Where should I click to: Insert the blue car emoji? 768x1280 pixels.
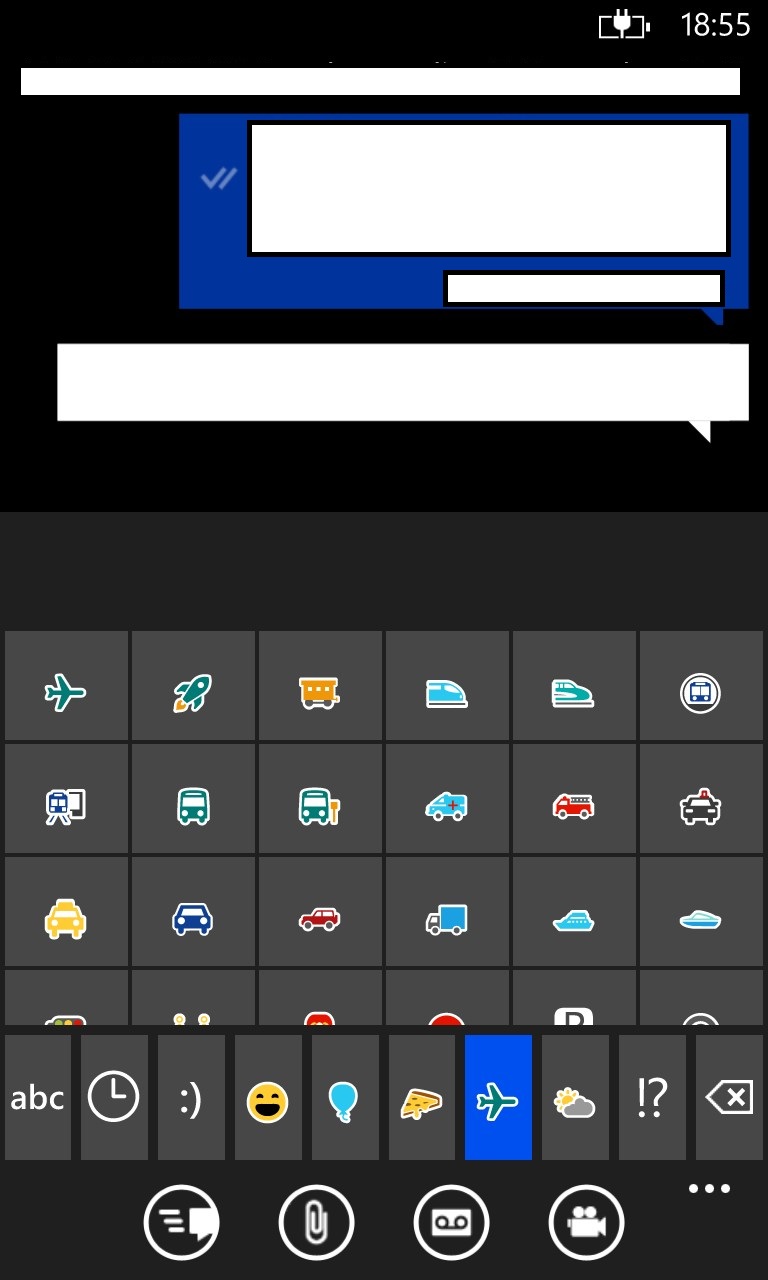(193, 912)
